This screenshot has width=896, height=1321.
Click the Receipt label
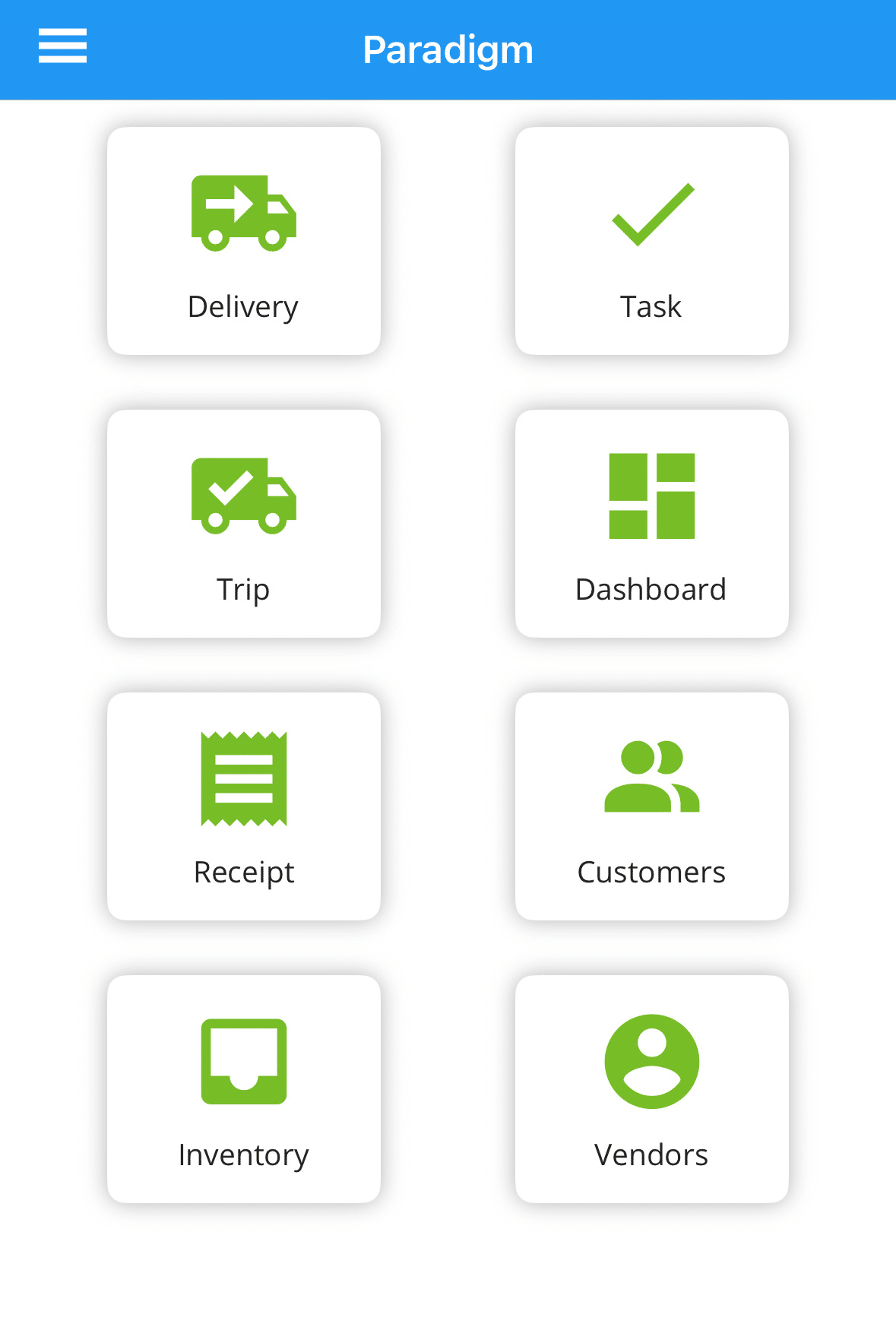[x=243, y=872]
